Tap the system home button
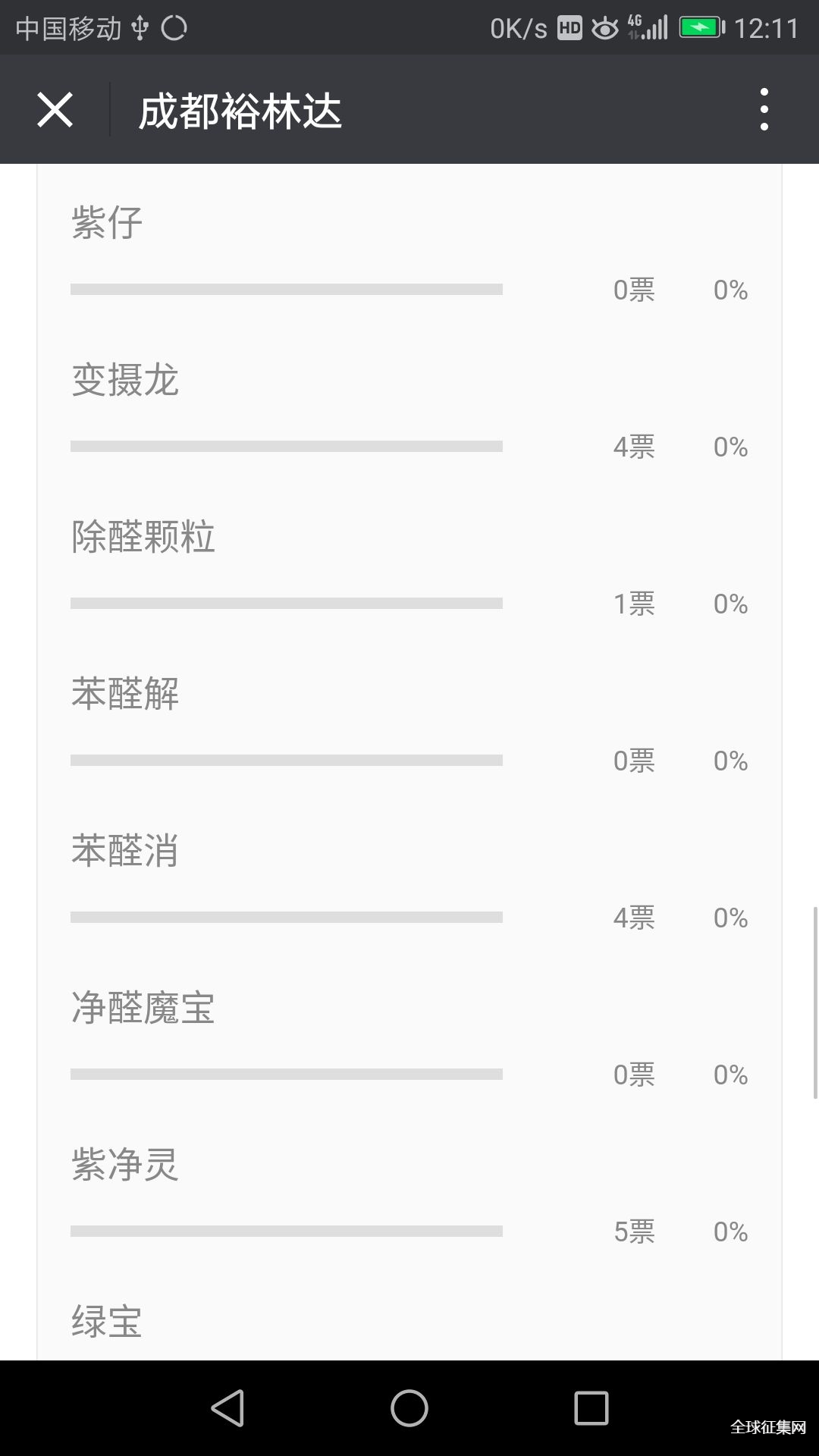 click(x=409, y=1408)
